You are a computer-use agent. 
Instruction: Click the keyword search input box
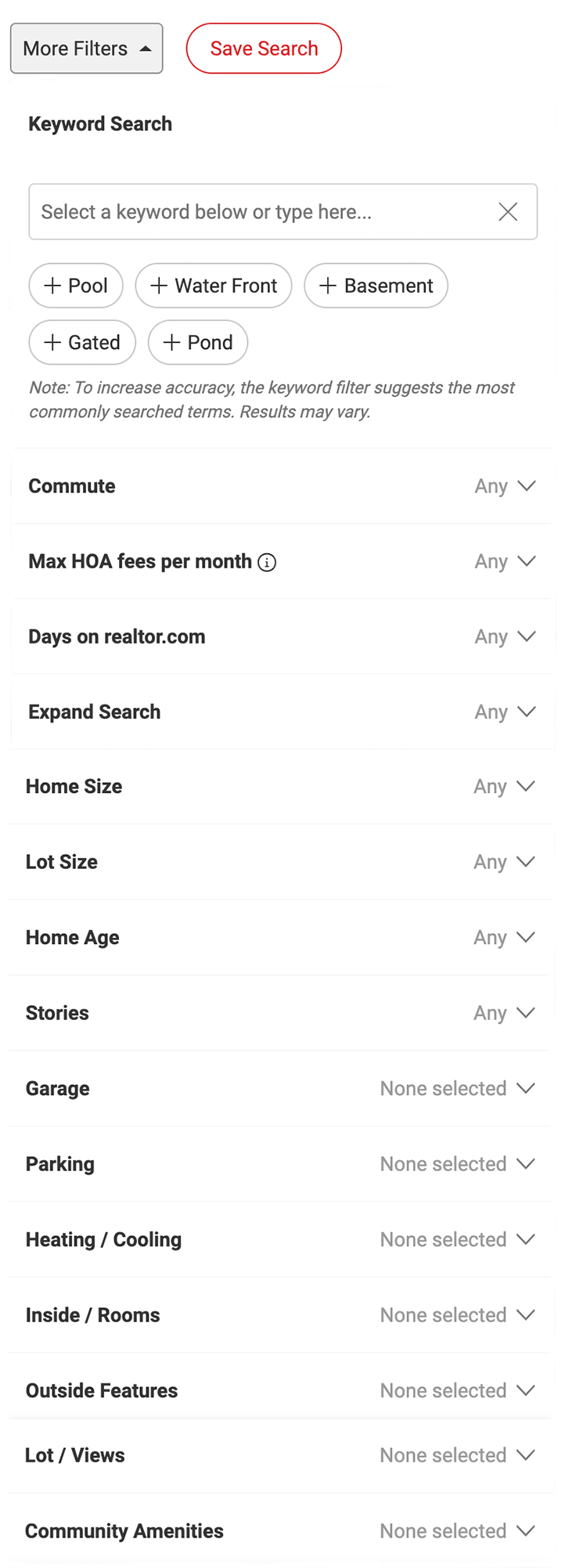(x=258, y=211)
